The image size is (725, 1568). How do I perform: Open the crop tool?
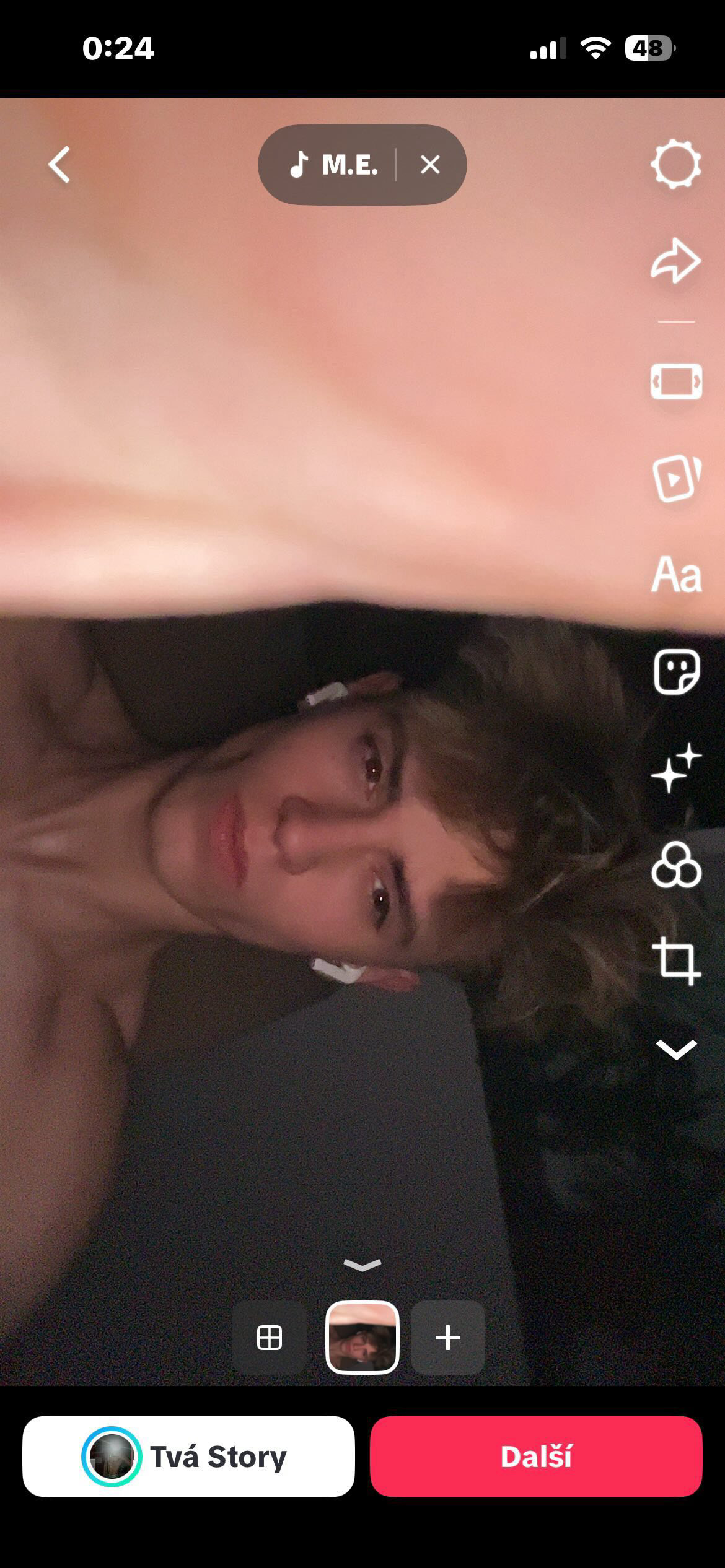(675, 961)
